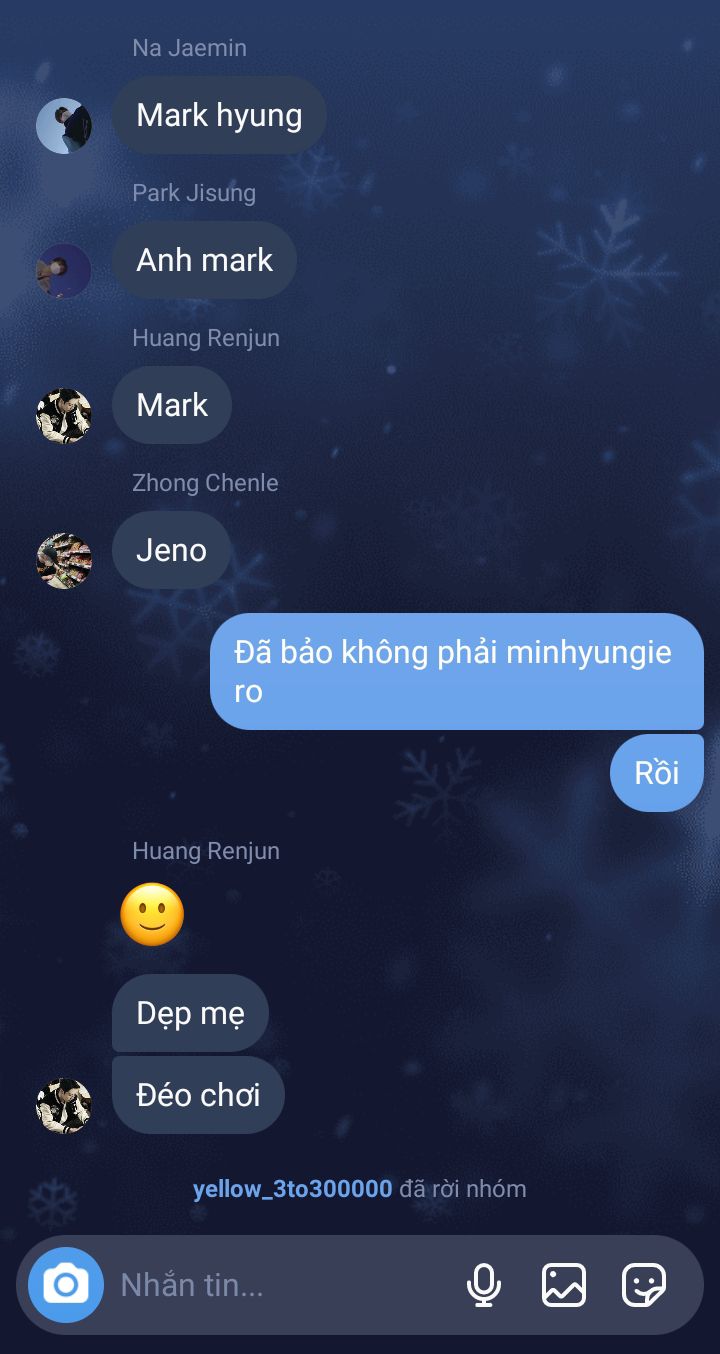
Task: Tap Huang Renjun's avatar beside "Đéo chơi"
Action: click(64, 1106)
